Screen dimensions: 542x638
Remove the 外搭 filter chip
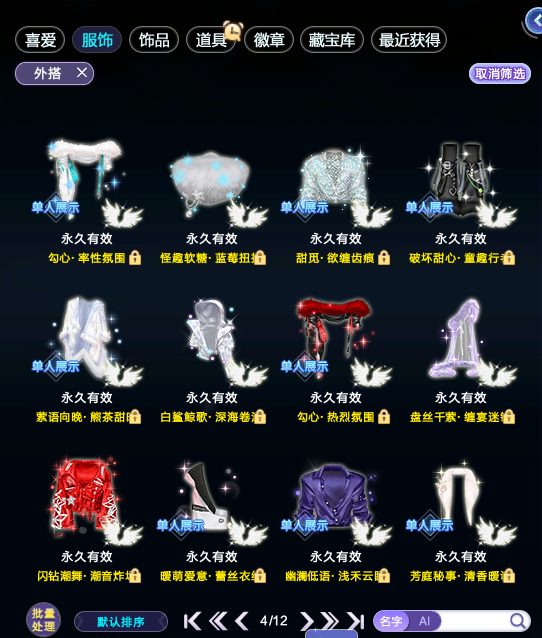click(82, 73)
